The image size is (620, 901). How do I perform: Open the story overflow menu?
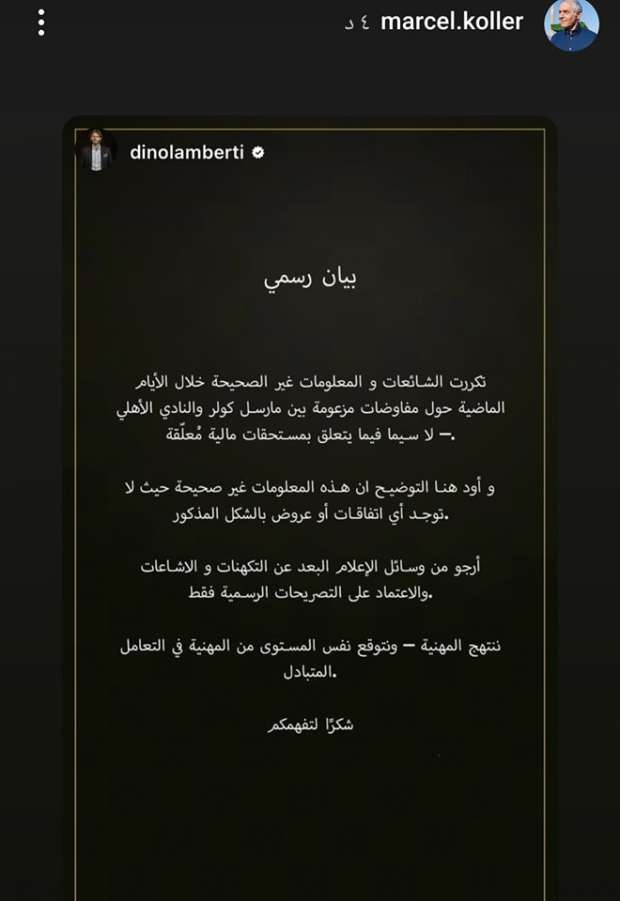click(41, 22)
